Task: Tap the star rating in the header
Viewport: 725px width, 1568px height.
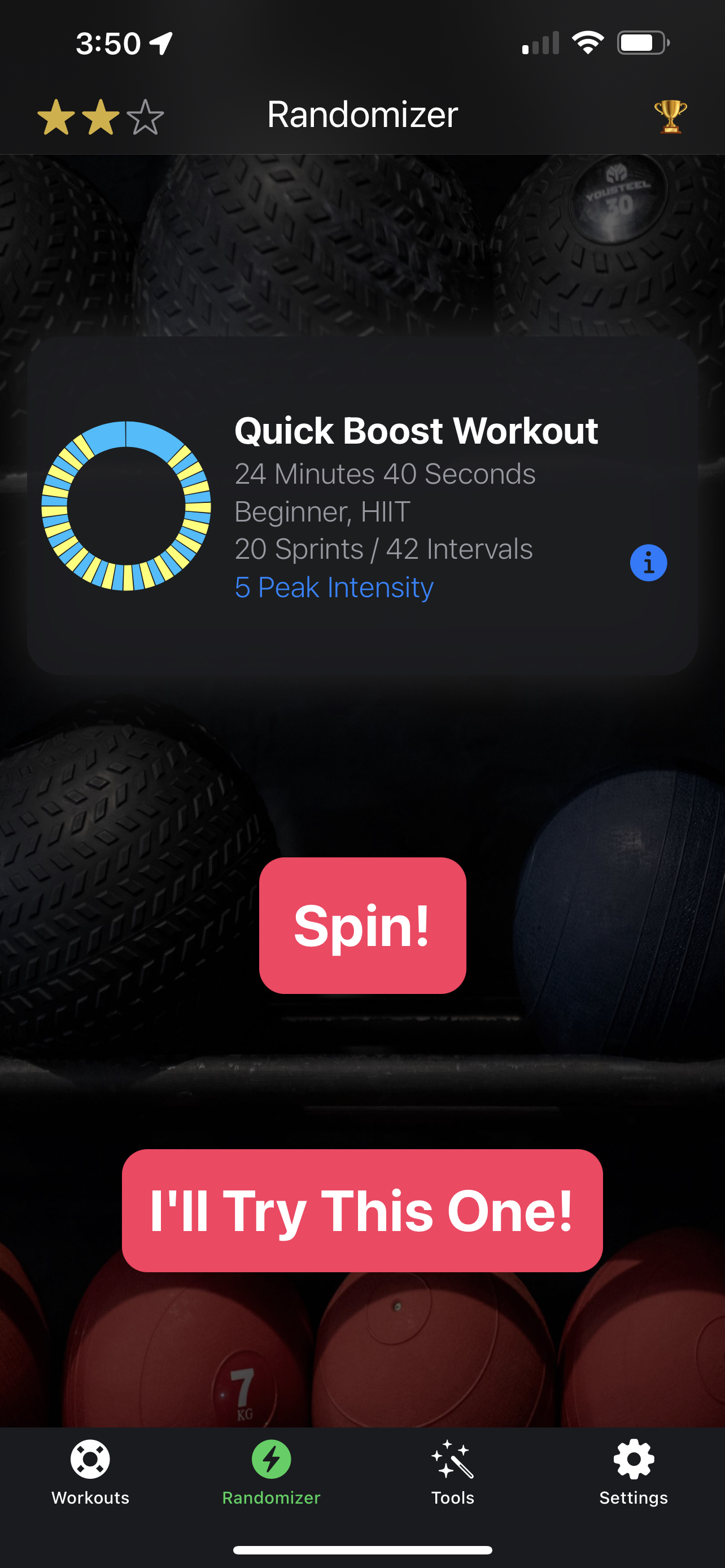Action: pos(101,117)
